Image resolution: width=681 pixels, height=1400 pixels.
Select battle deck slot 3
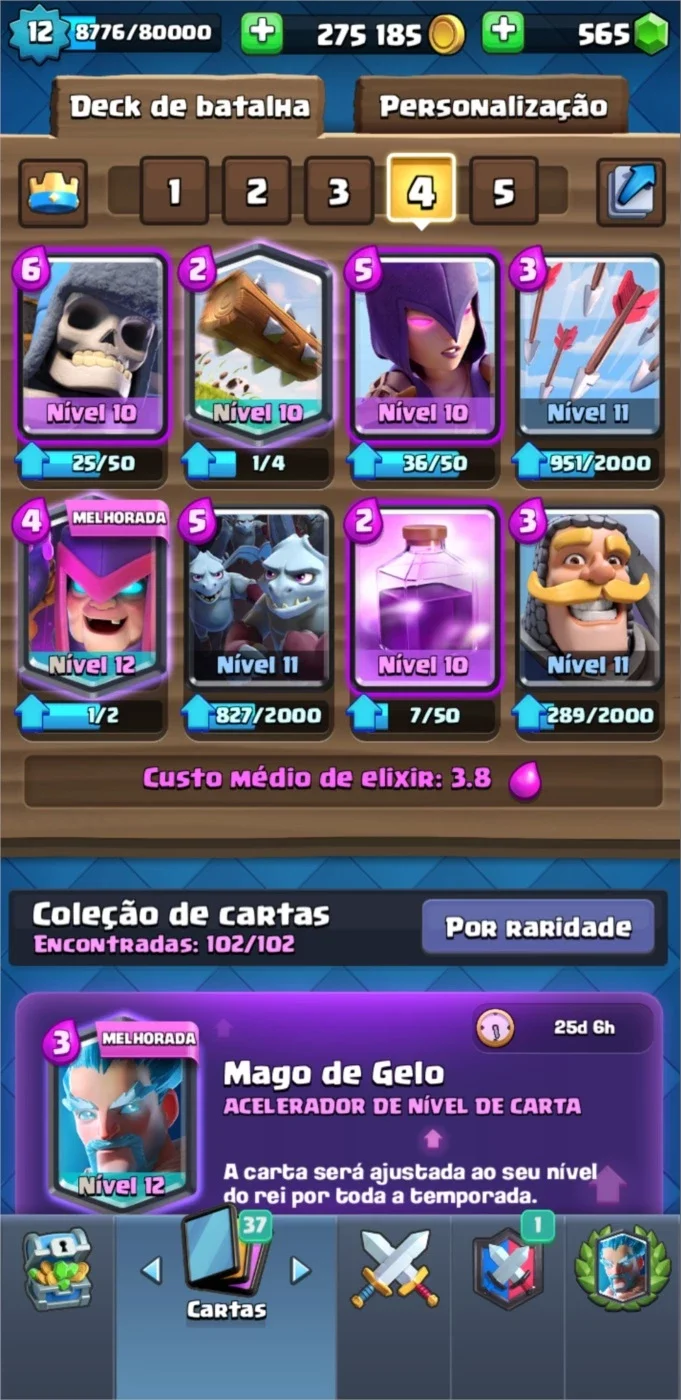pos(338,191)
